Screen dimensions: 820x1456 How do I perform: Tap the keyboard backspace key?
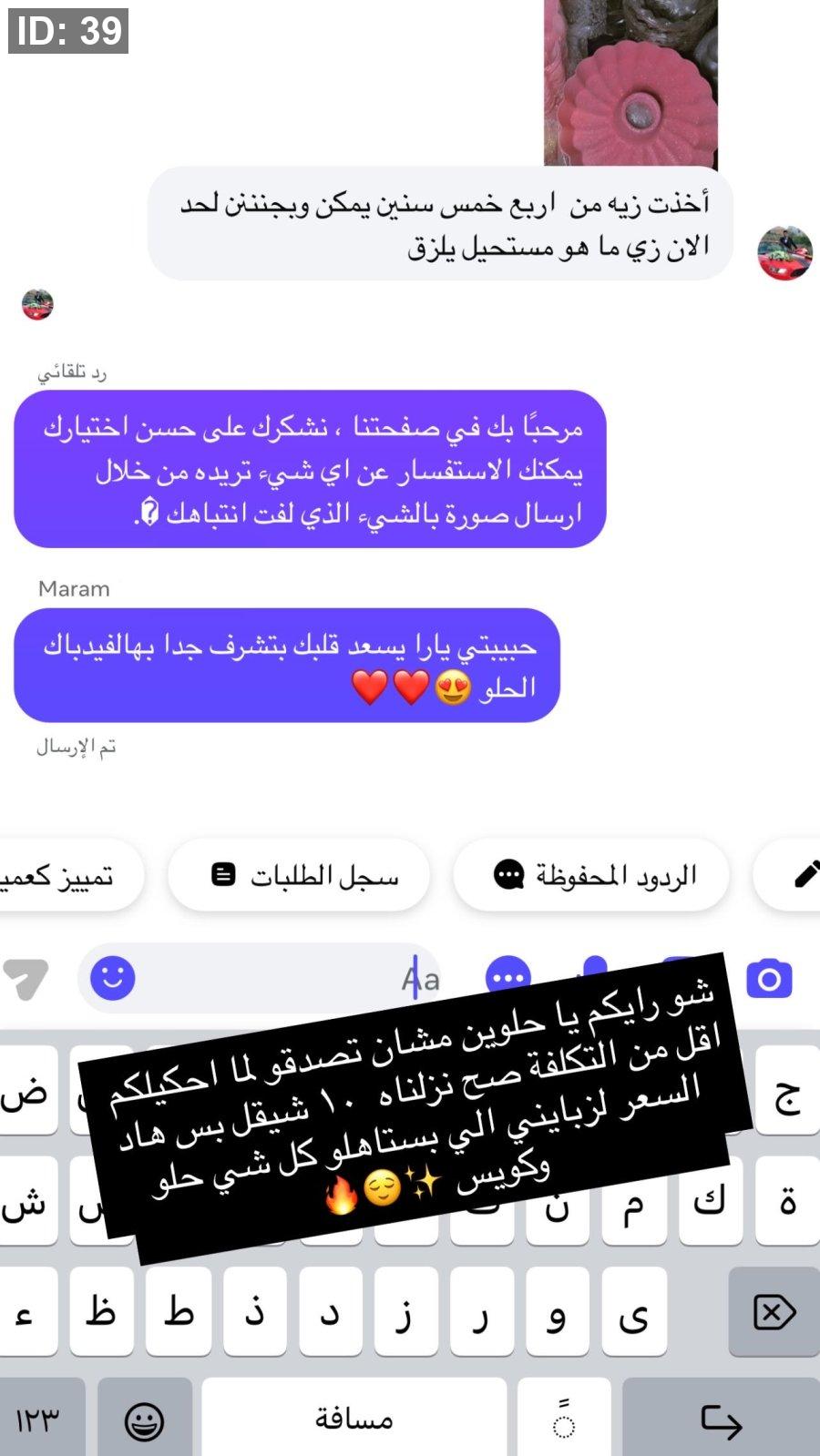(774, 1312)
